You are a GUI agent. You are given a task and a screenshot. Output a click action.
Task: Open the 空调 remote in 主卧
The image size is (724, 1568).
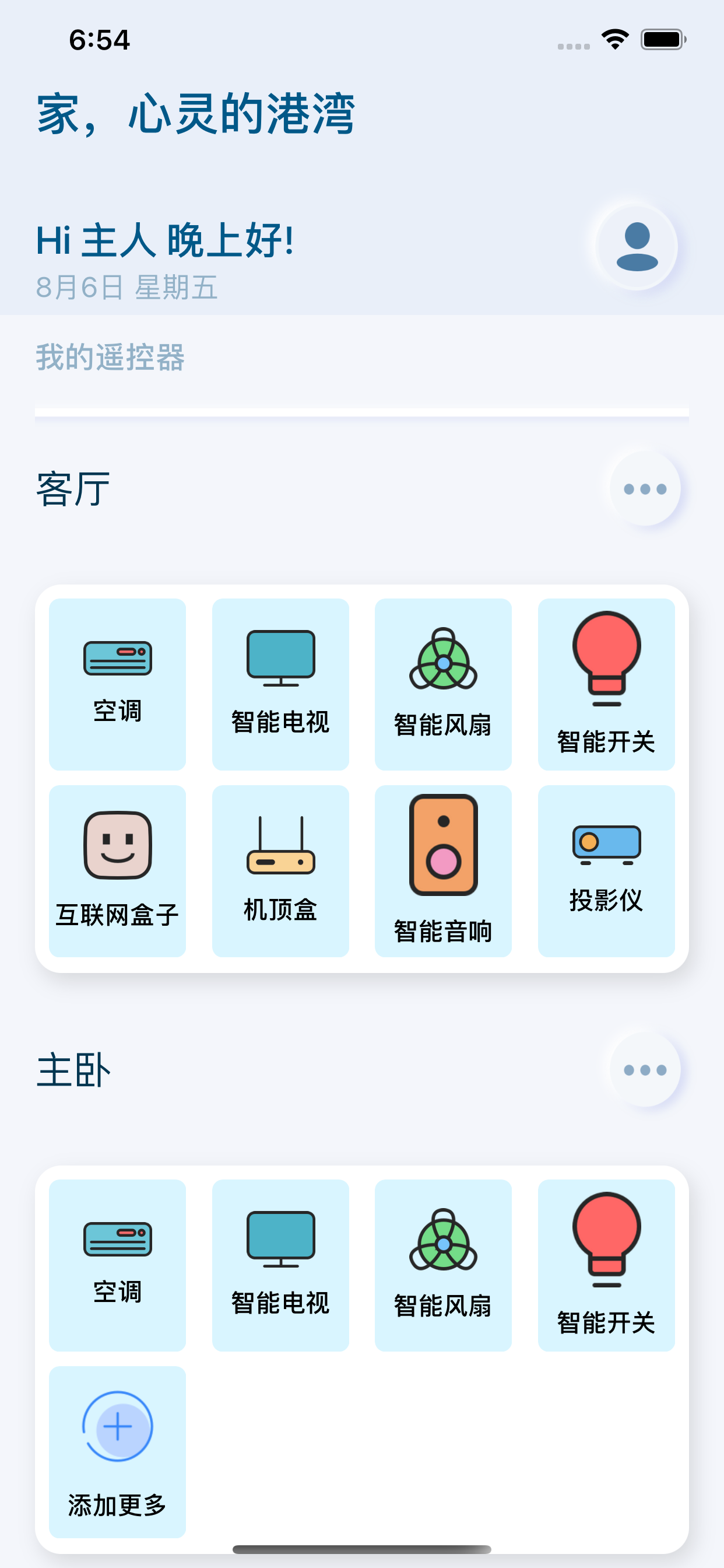tap(117, 1265)
